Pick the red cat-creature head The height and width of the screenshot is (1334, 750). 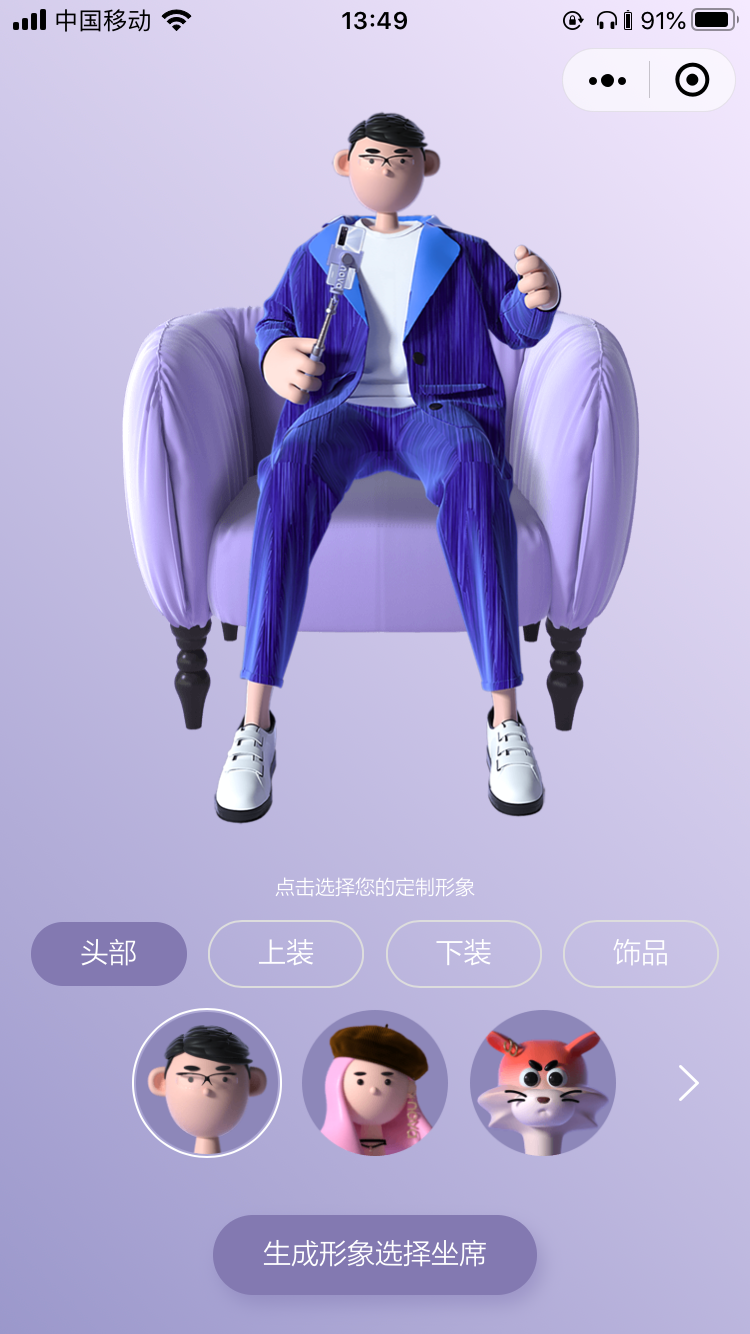[543, 1083]
